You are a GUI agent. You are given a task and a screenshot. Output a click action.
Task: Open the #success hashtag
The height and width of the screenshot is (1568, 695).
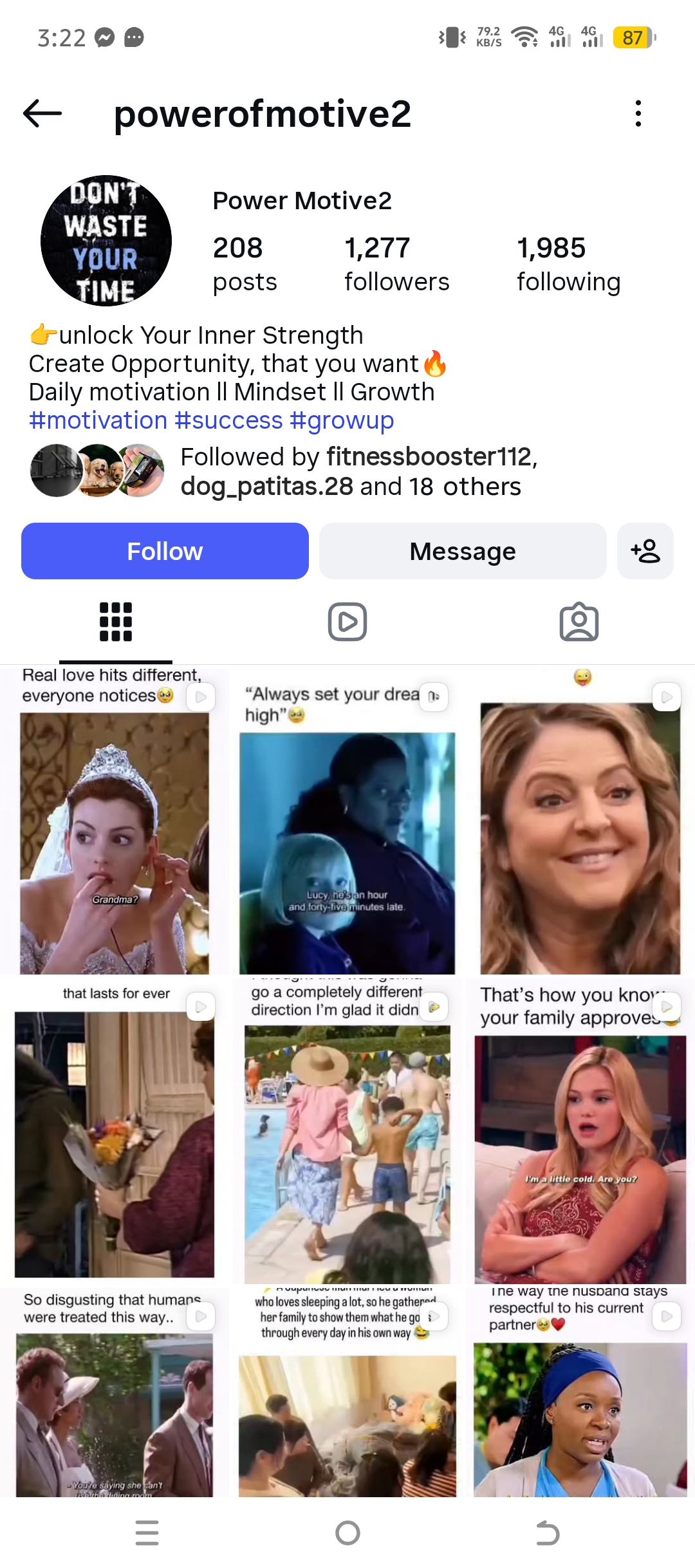pos(228,420)
